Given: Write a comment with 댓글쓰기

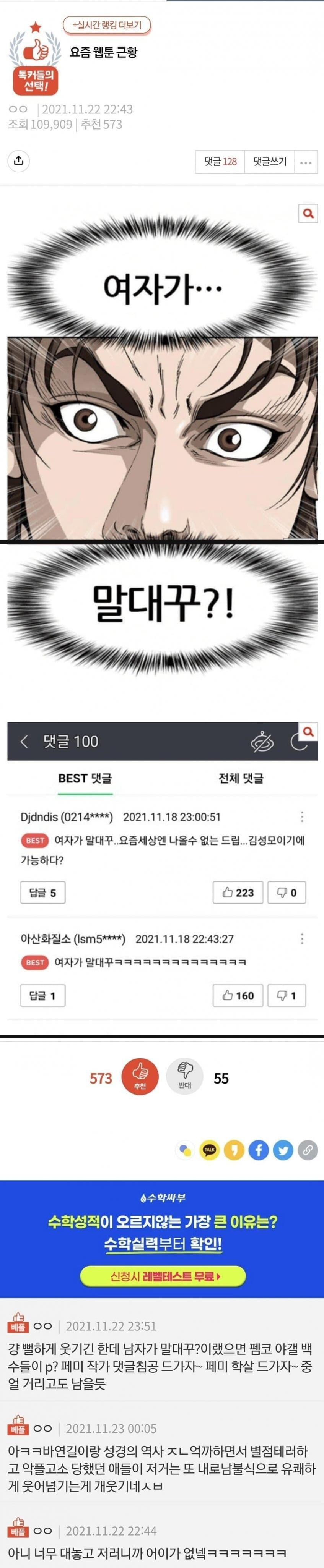Looking at the screenshot, I should click(270, 162).
